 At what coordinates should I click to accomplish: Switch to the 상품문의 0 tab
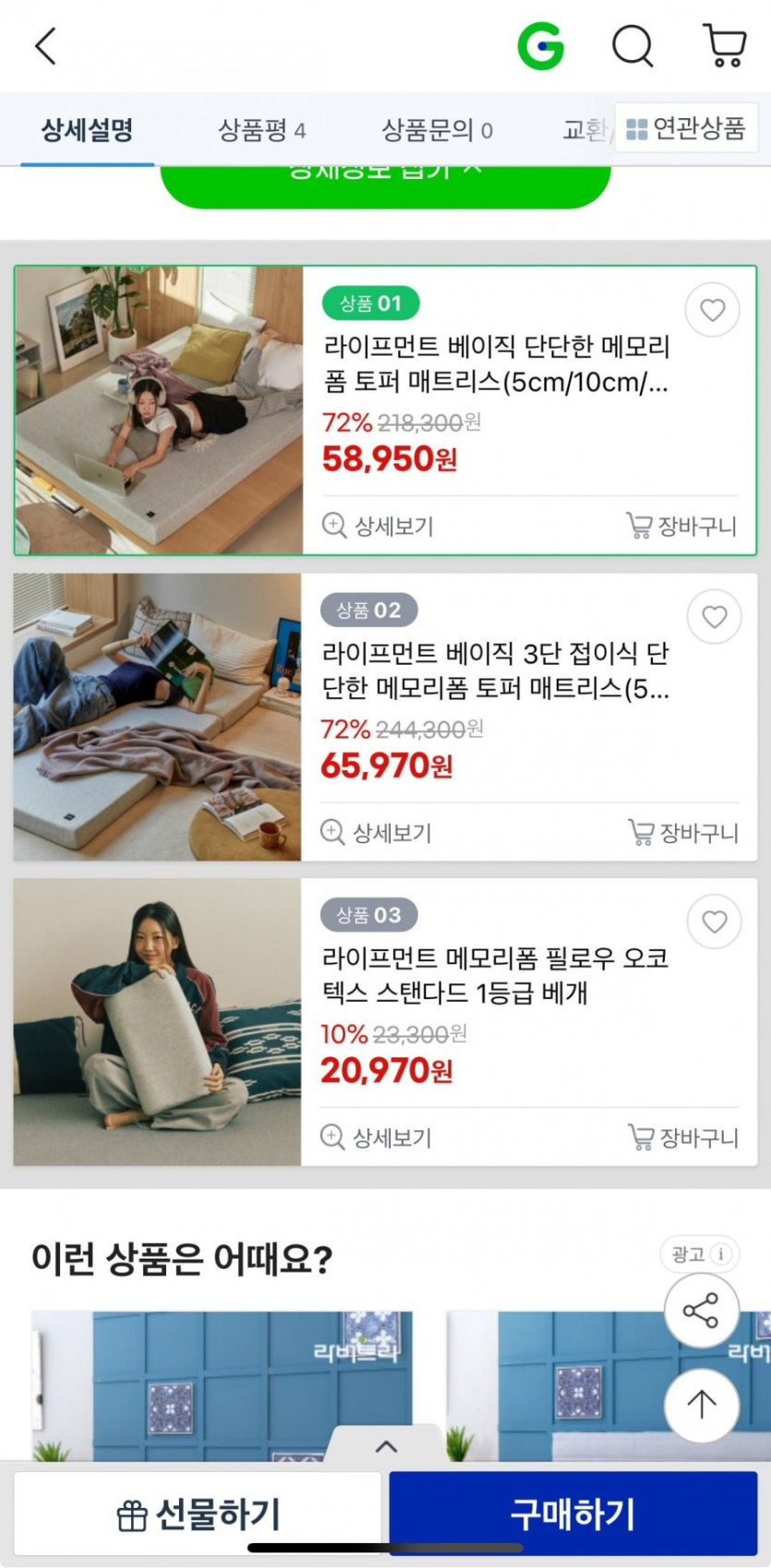(x=437, y=130)
